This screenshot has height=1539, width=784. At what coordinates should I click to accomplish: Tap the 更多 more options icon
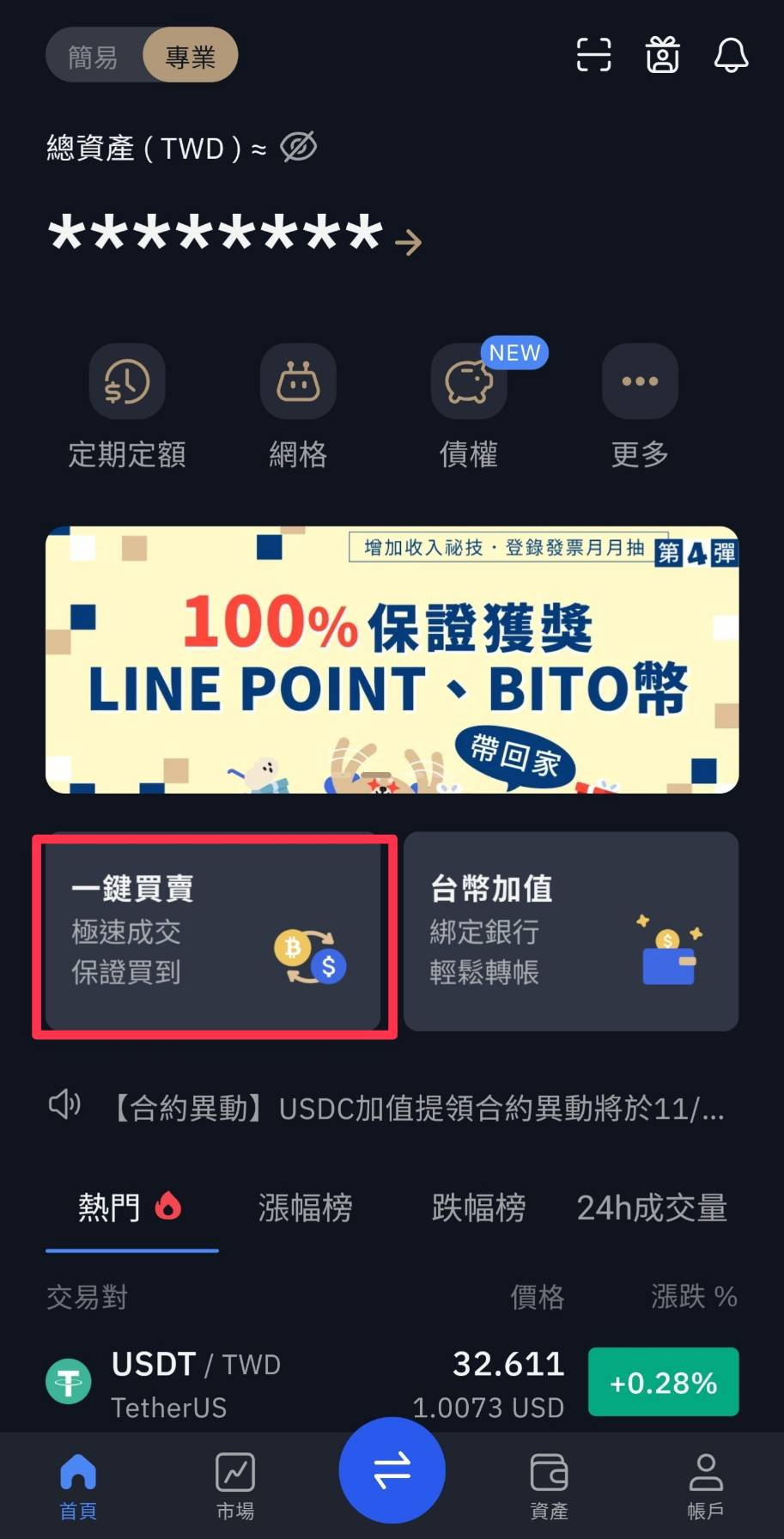point(639,381)
